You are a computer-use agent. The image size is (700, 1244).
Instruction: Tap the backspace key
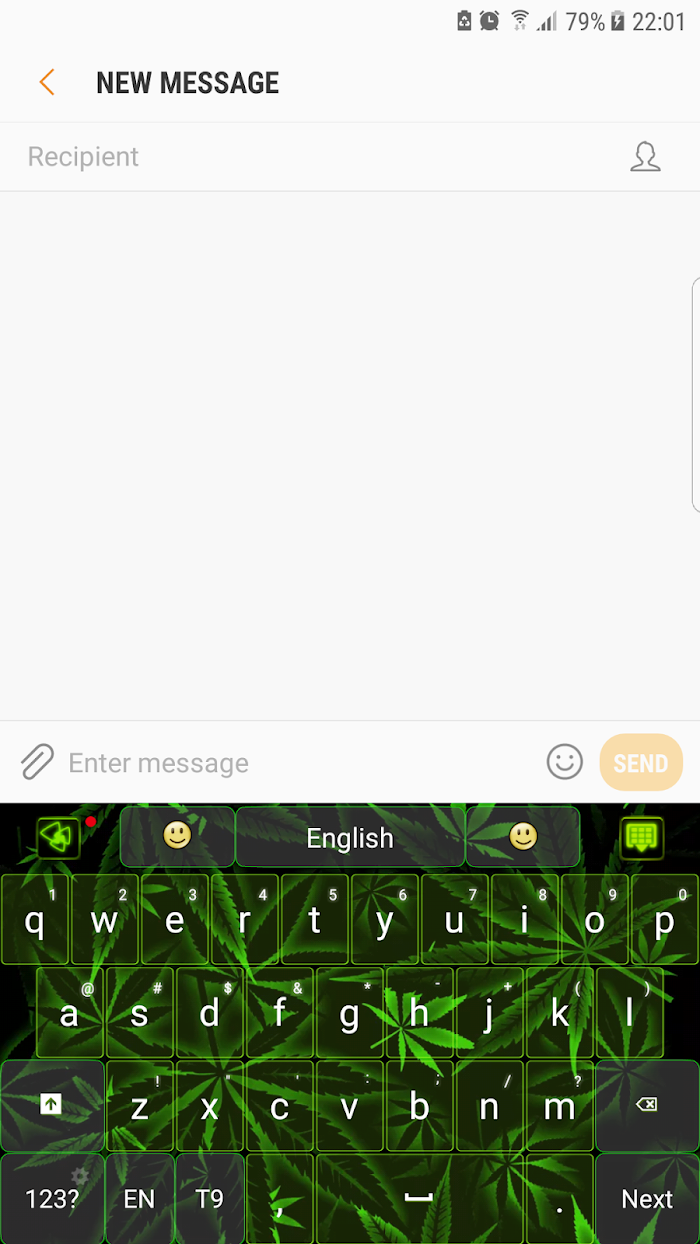[647, 1104]
